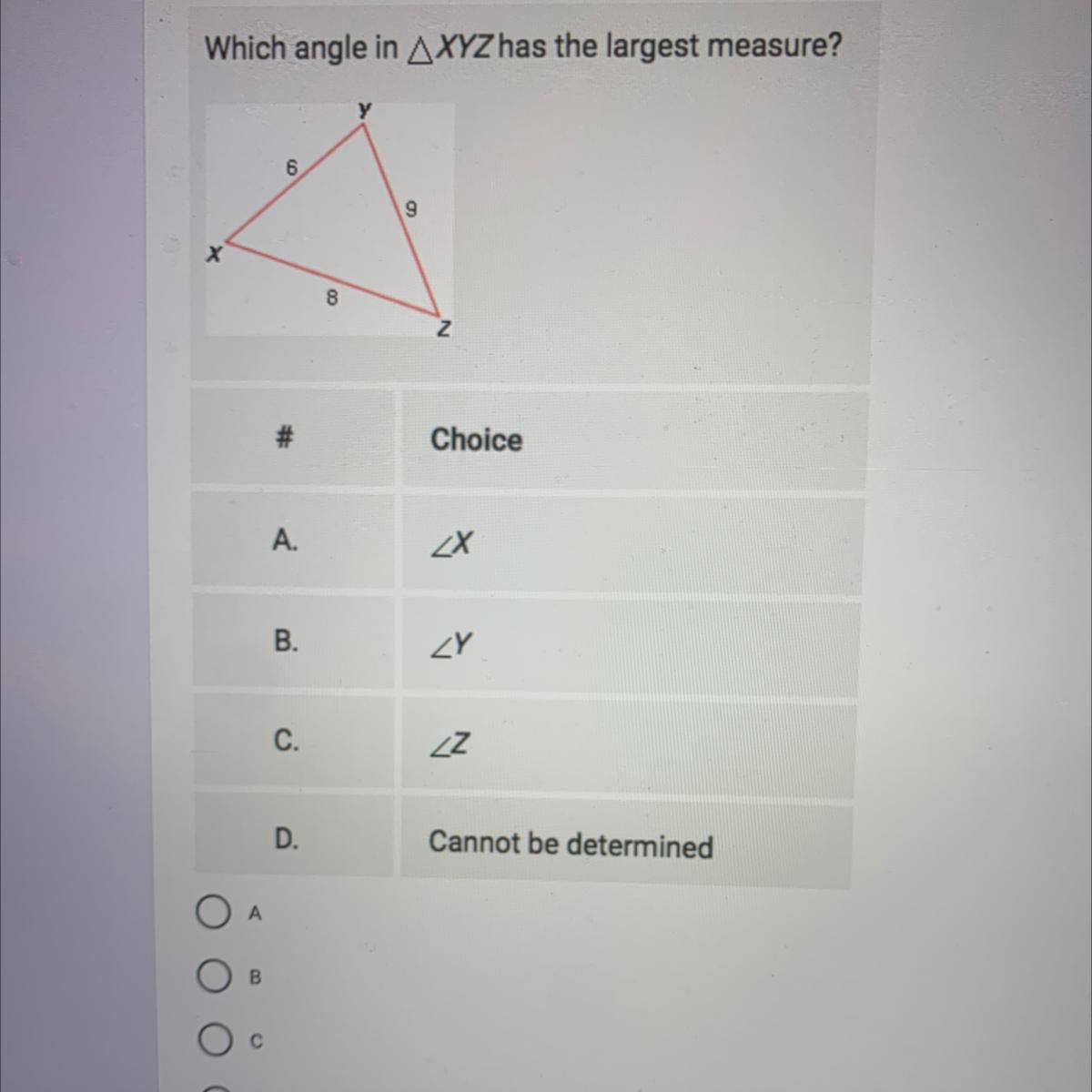This screenshot has height=1092, width=1092.
Task: Mark option C as the answer
Action: (x=216, y=1039)
